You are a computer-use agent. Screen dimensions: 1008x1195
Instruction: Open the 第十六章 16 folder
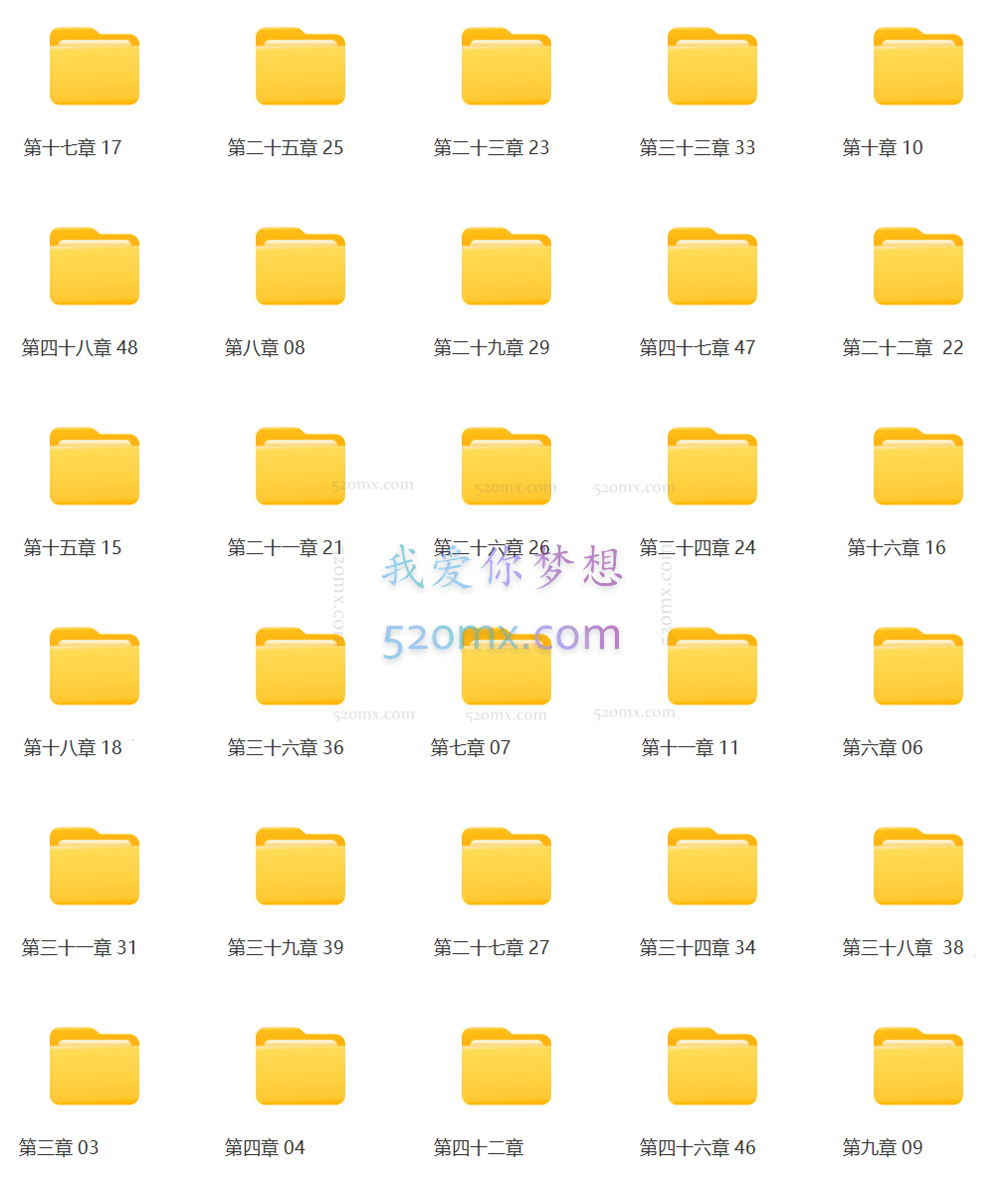(916, 466)
